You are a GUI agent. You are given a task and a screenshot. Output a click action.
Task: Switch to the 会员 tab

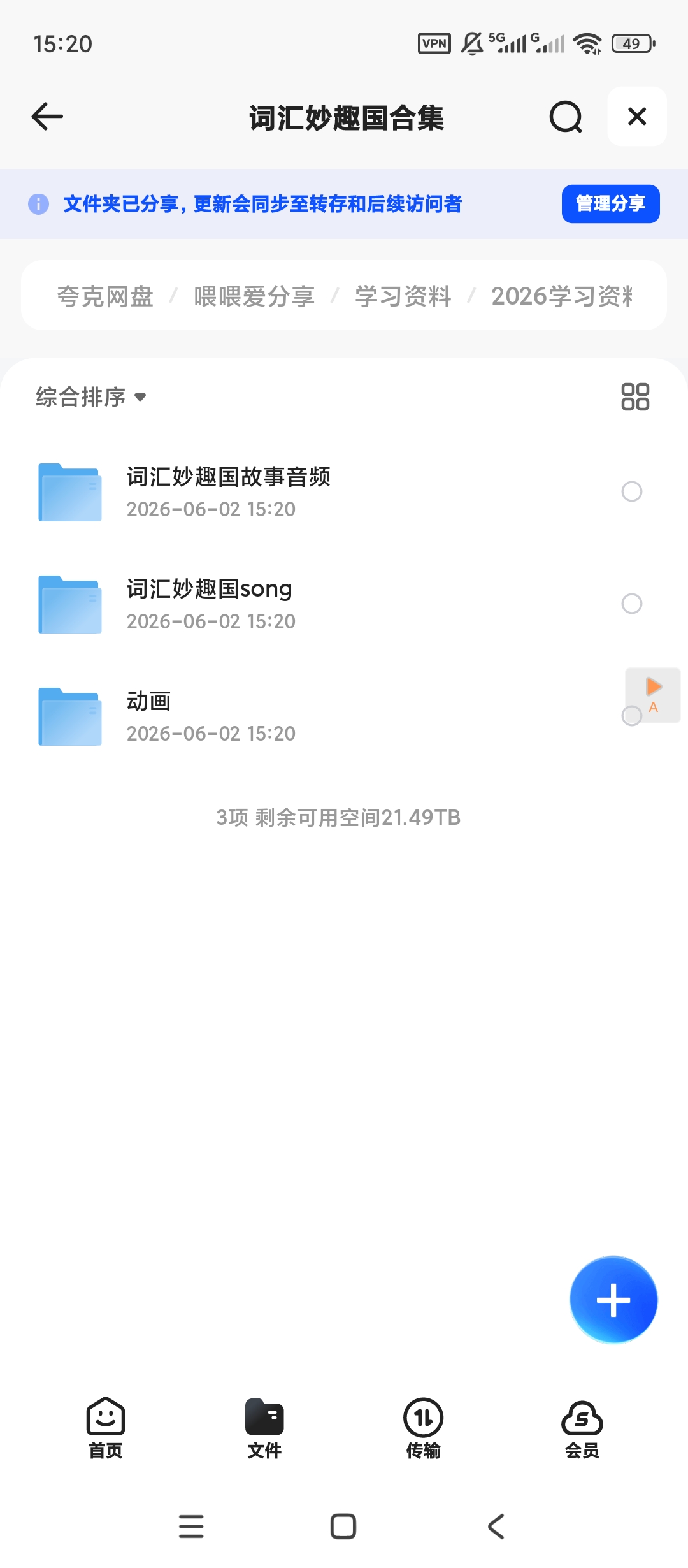(x=582, y=1428)
